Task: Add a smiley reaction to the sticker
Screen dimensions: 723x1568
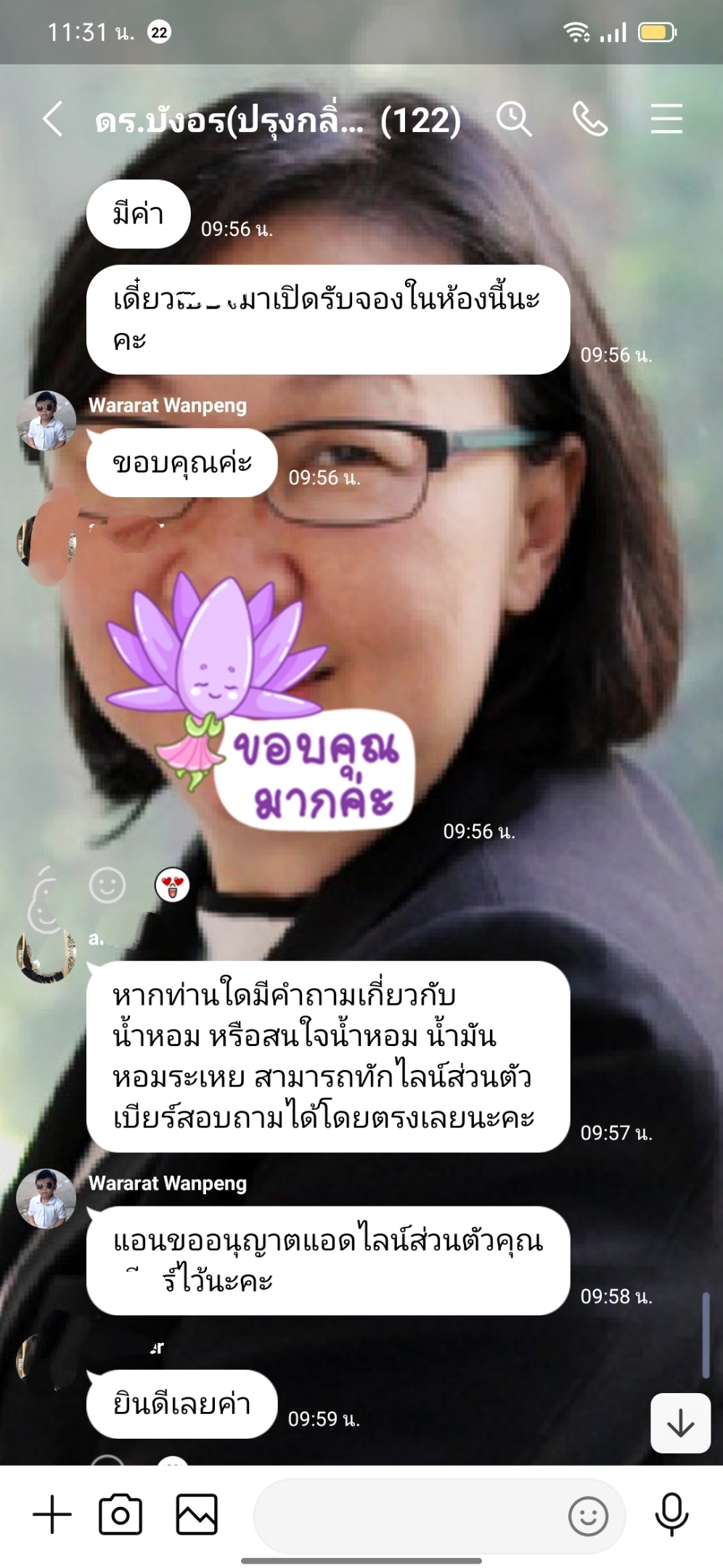Action: (x=107, y=886)
